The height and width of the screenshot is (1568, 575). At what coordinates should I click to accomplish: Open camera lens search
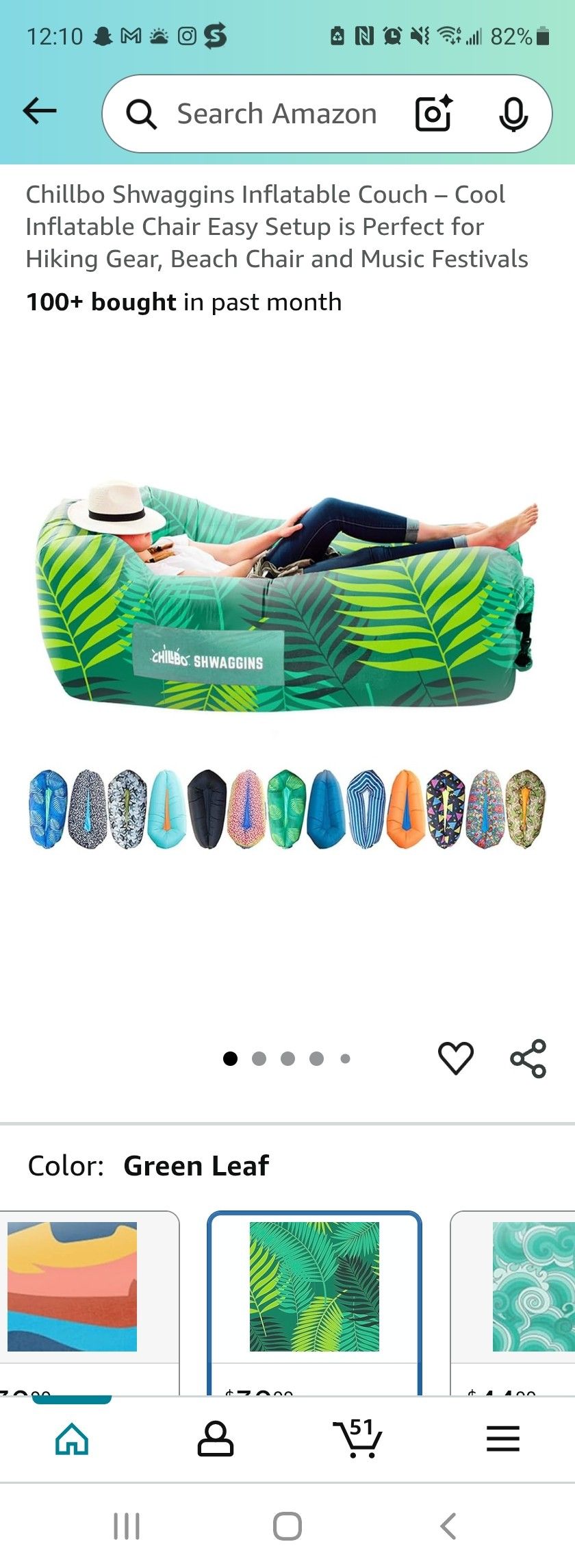pyautogui.click(x=434, y=113)
